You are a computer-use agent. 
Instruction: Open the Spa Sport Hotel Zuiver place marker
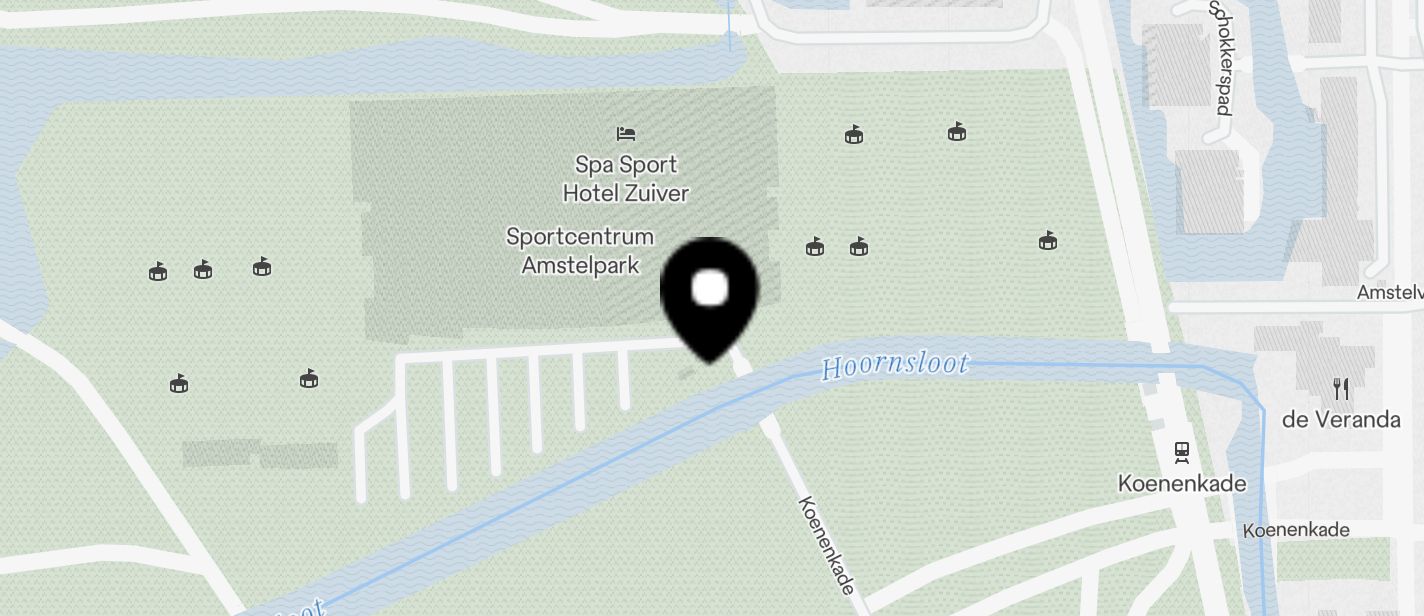click(x=626, y=134)
